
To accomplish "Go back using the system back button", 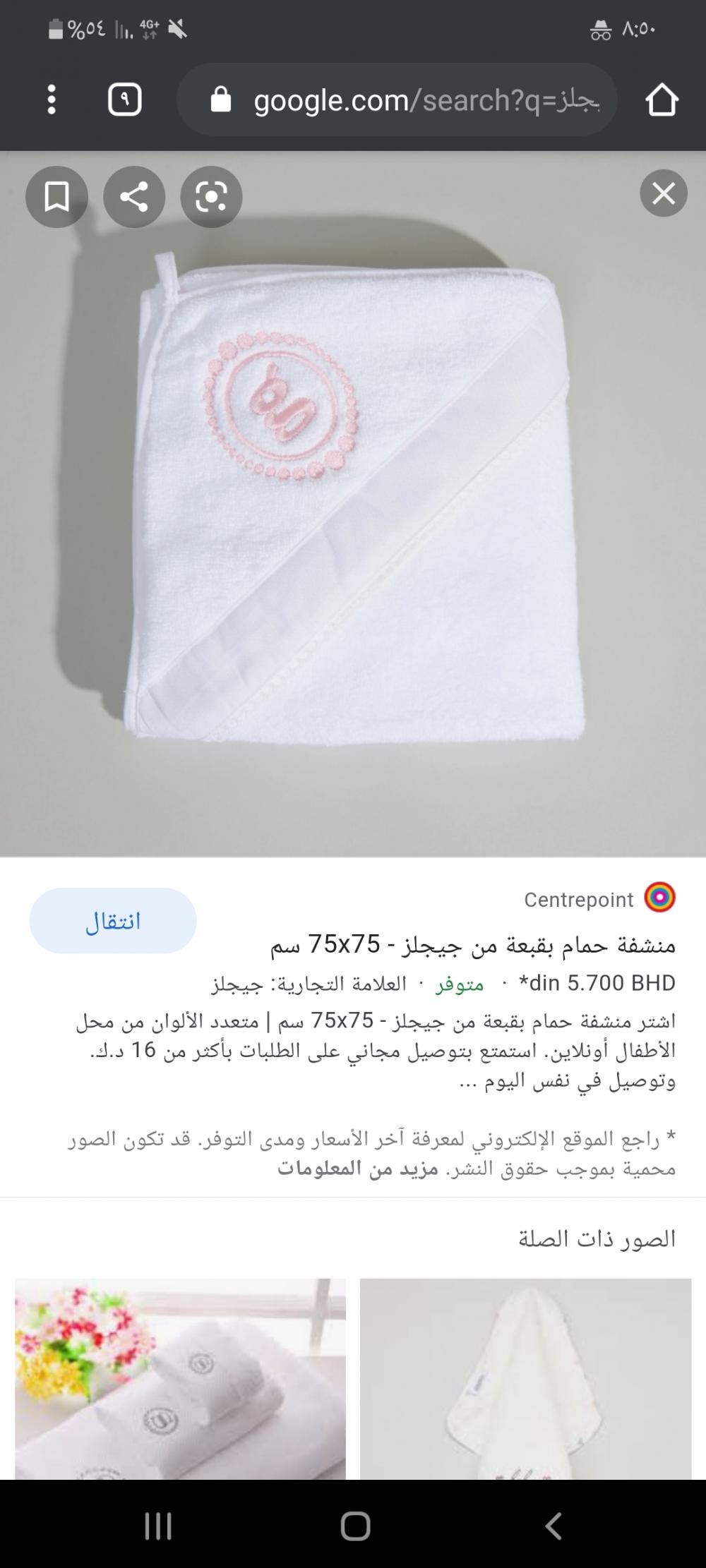I will click(554, 1526).
